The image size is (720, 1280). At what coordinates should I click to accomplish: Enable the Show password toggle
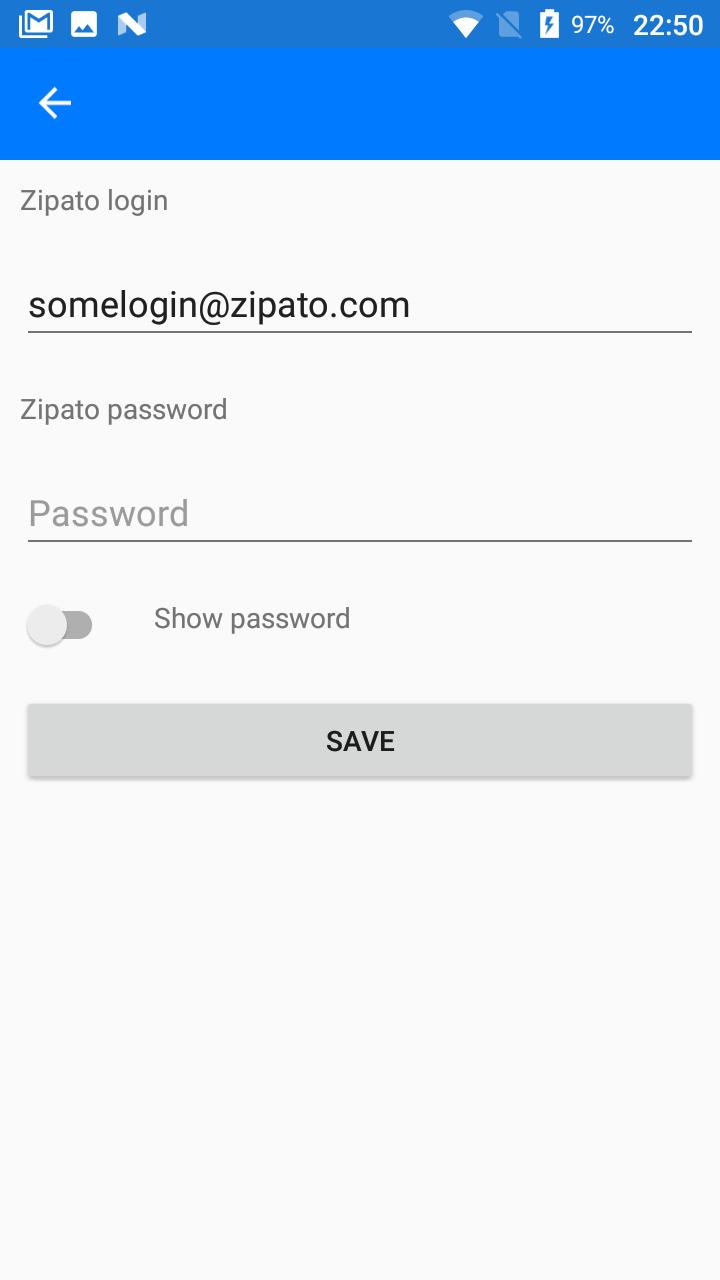coord(59,624)
